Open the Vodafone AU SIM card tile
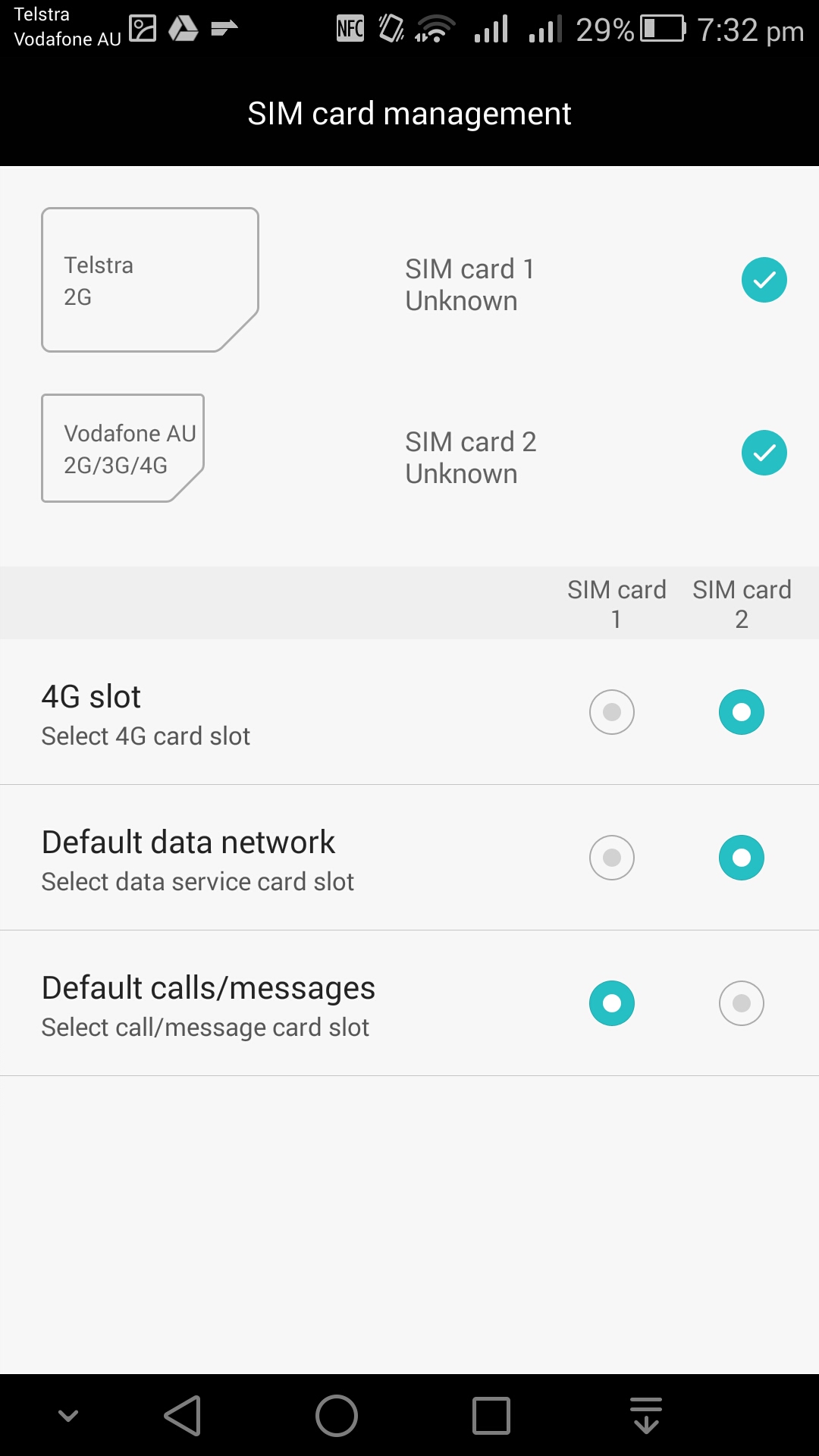The height and width of the screenshot is (1456, 819). (123, 448)
